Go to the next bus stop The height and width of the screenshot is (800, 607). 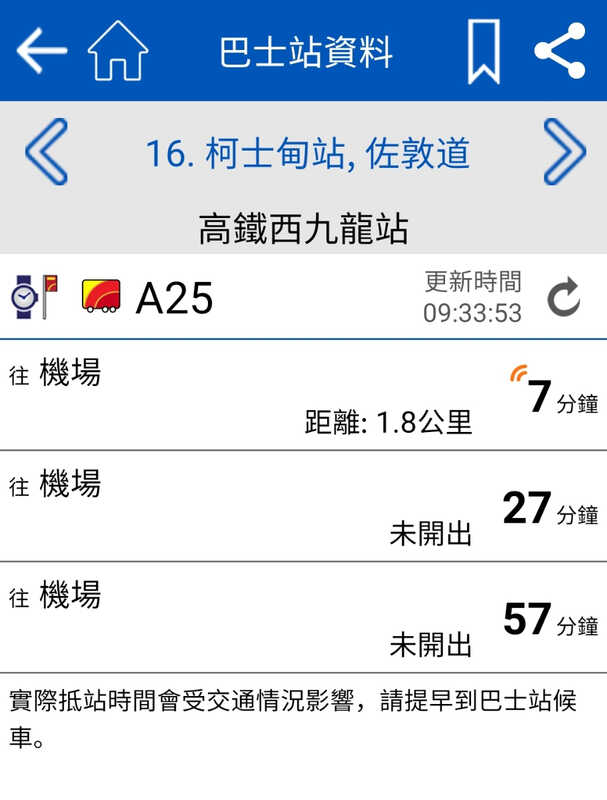pyautogui.click(x=564, y=153)
